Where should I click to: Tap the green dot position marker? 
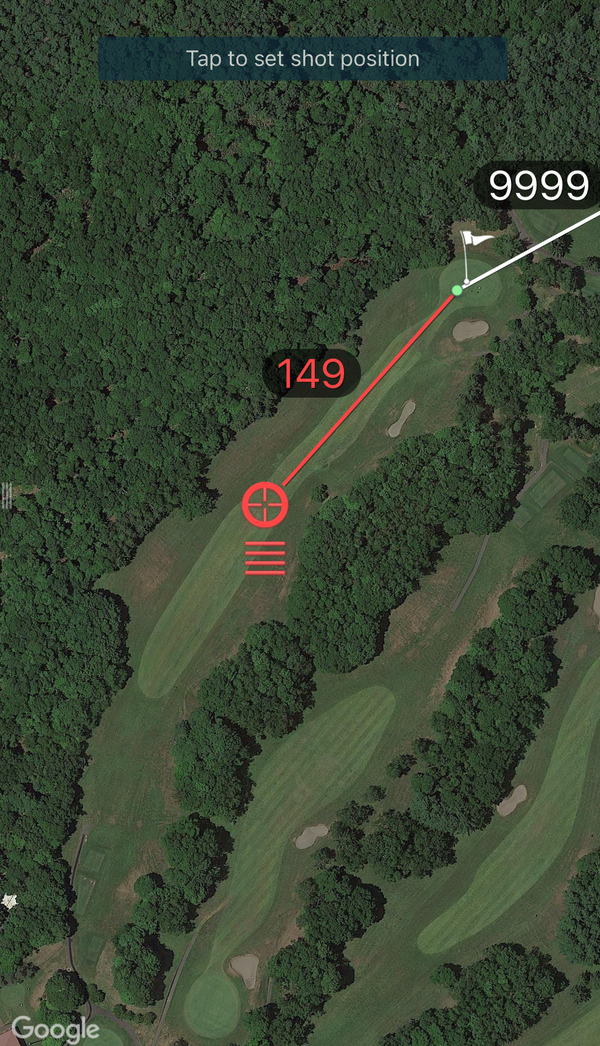(x=457, y=290)
